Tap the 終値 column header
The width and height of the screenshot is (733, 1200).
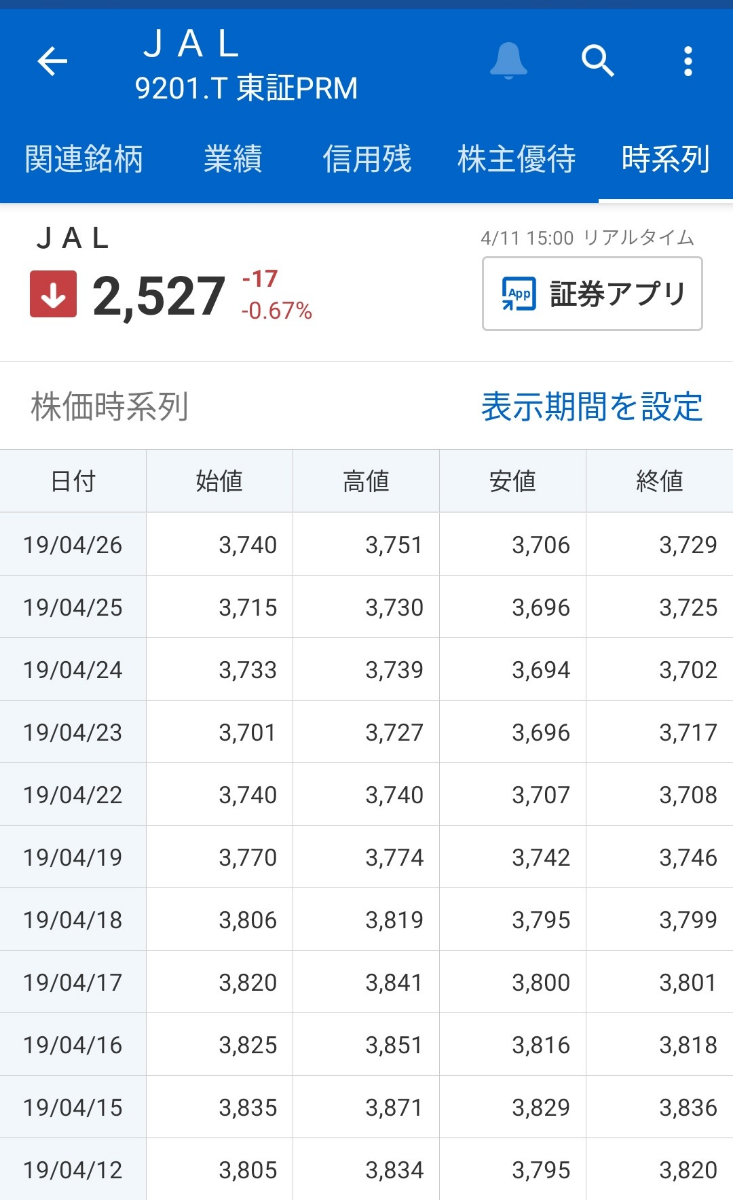[x=660, y=481]
